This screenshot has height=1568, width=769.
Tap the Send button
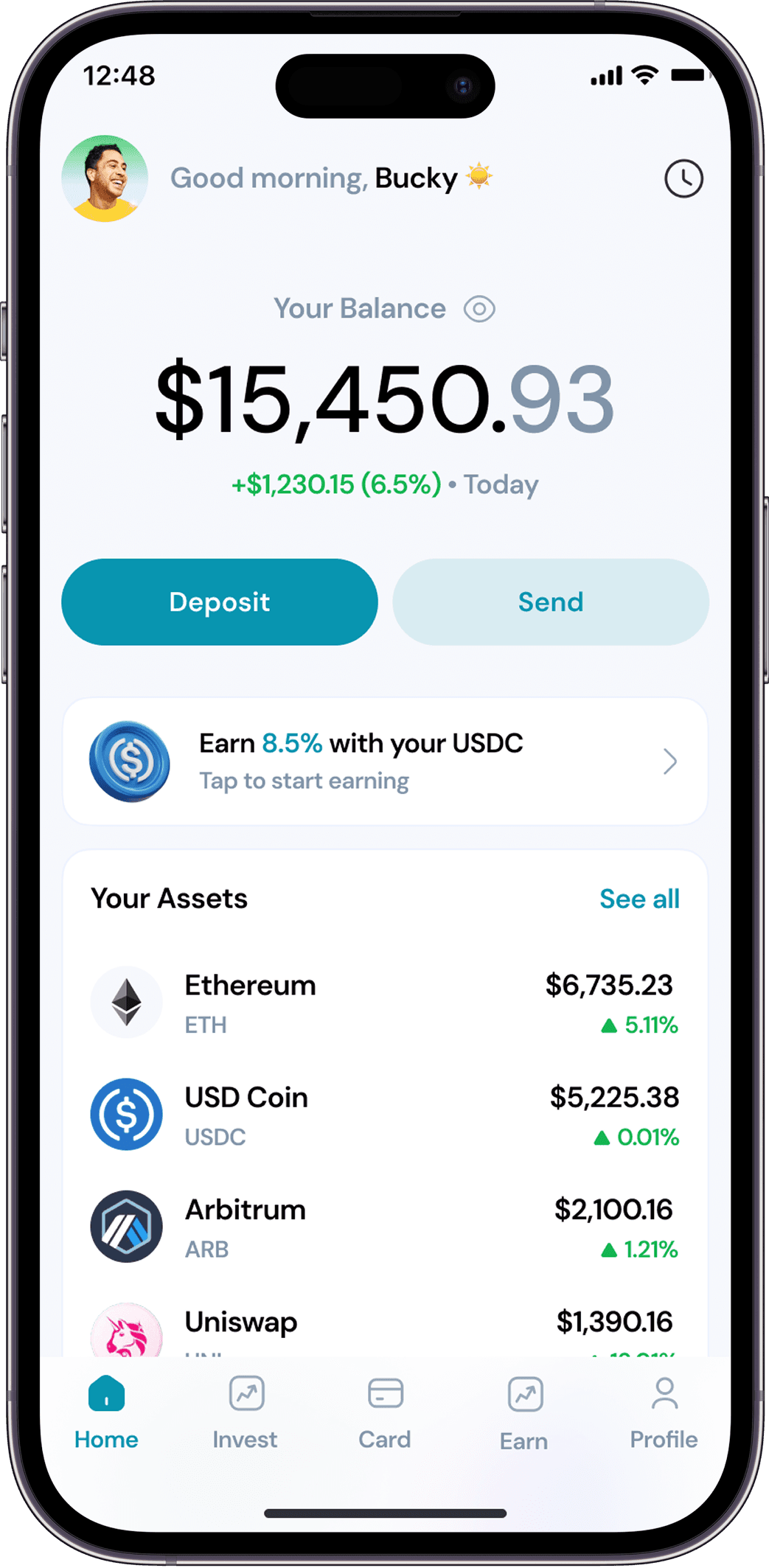pyautogui.click(x=550, y=602)
